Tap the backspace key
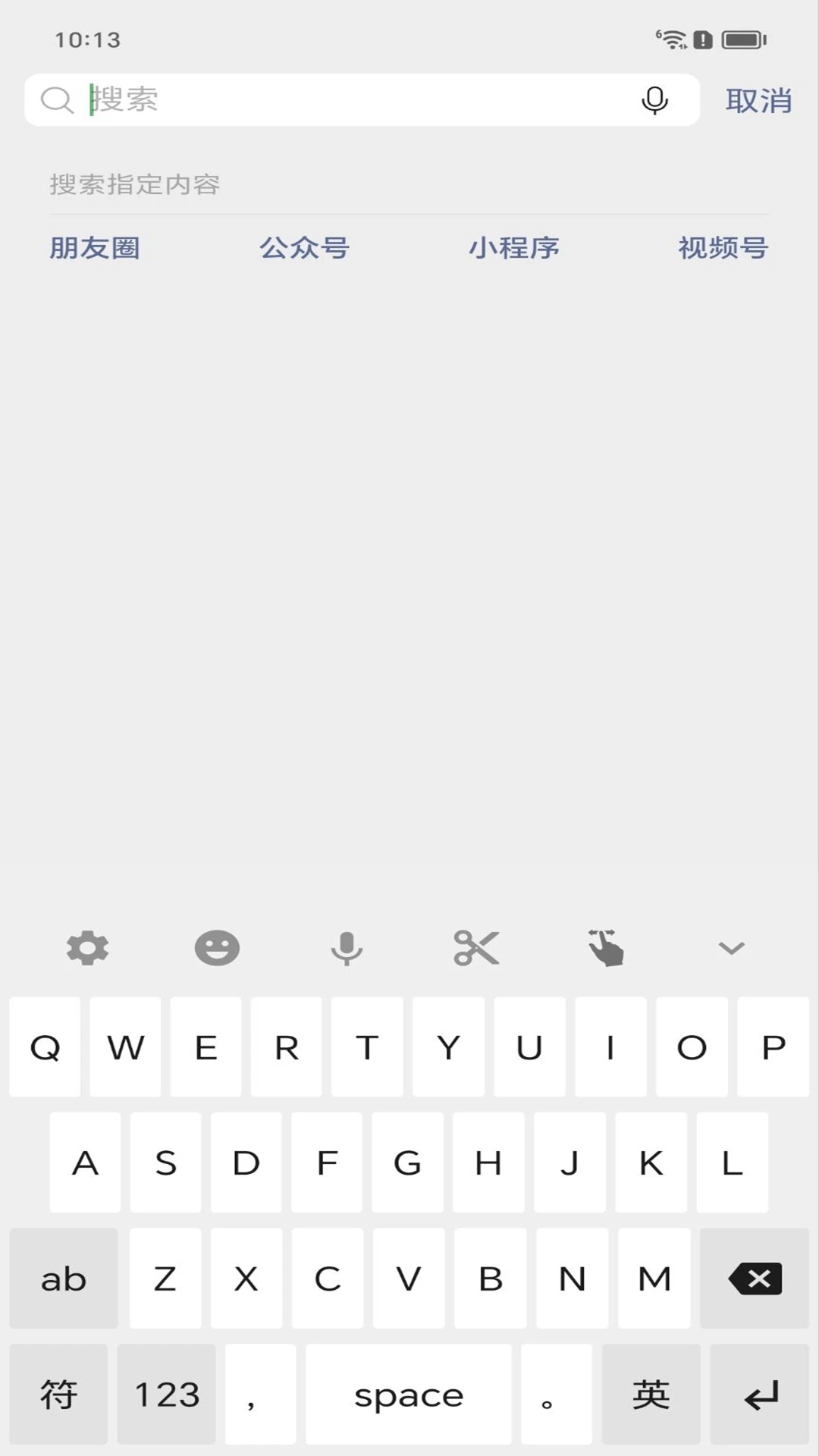The image size is (819, 1456). 755,1279
